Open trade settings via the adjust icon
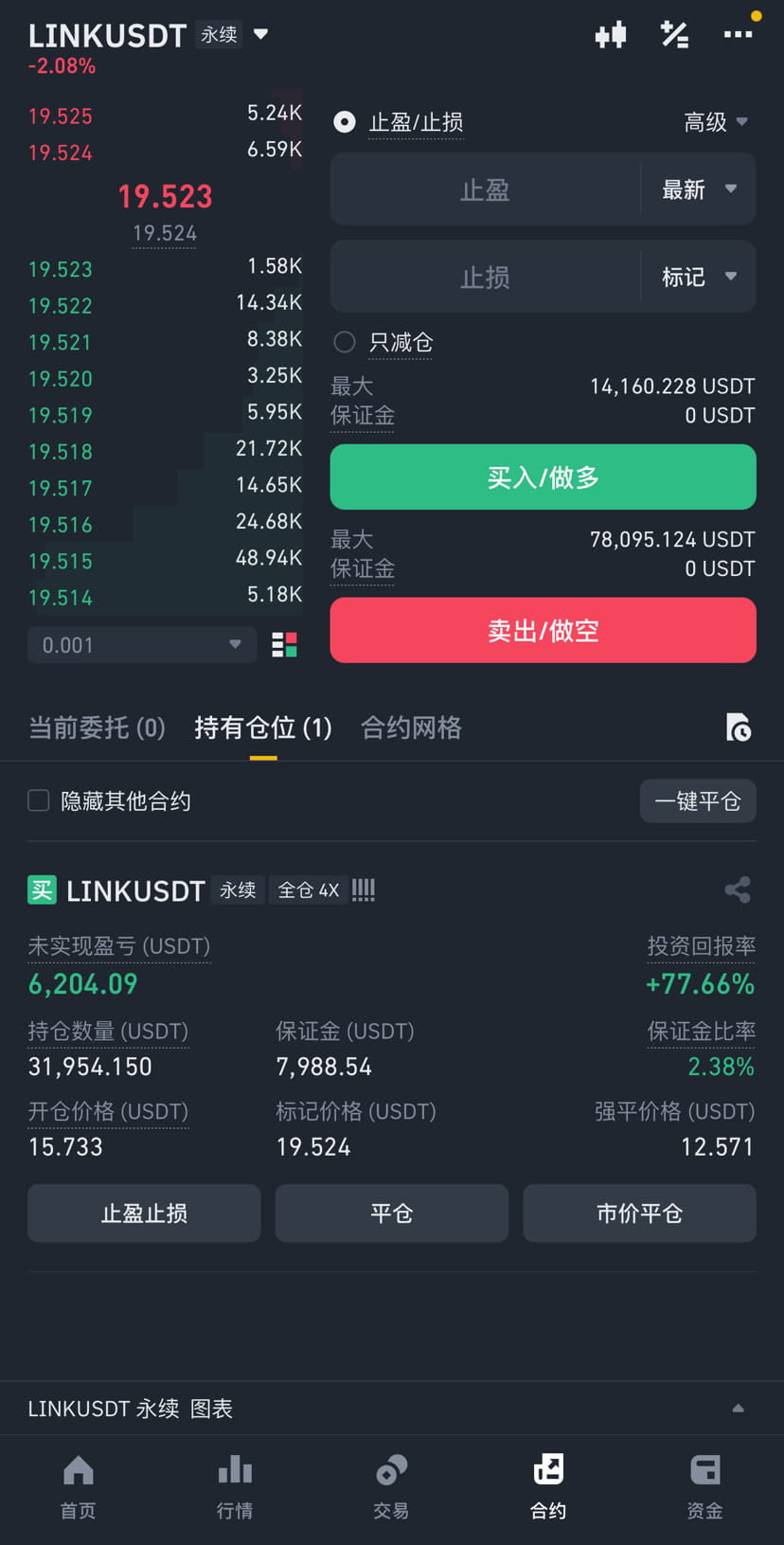784x1545 pixels. 674,34
